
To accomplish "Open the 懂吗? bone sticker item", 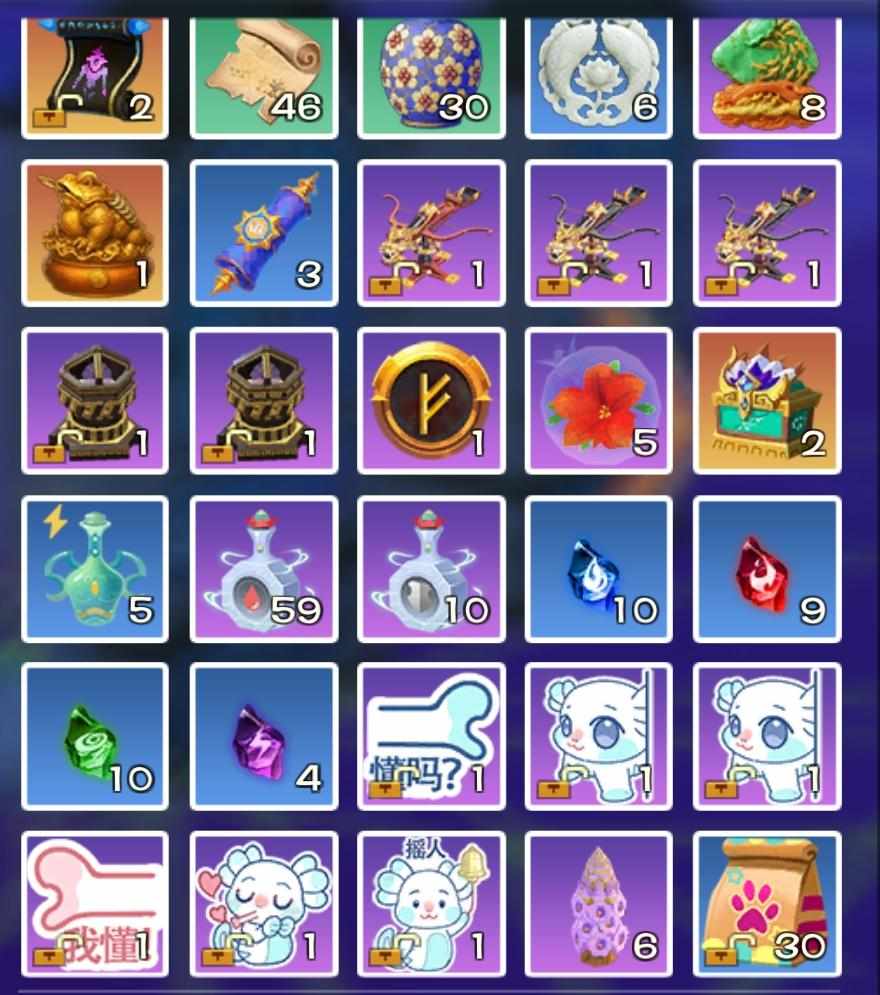I will [x=431, y=736].
